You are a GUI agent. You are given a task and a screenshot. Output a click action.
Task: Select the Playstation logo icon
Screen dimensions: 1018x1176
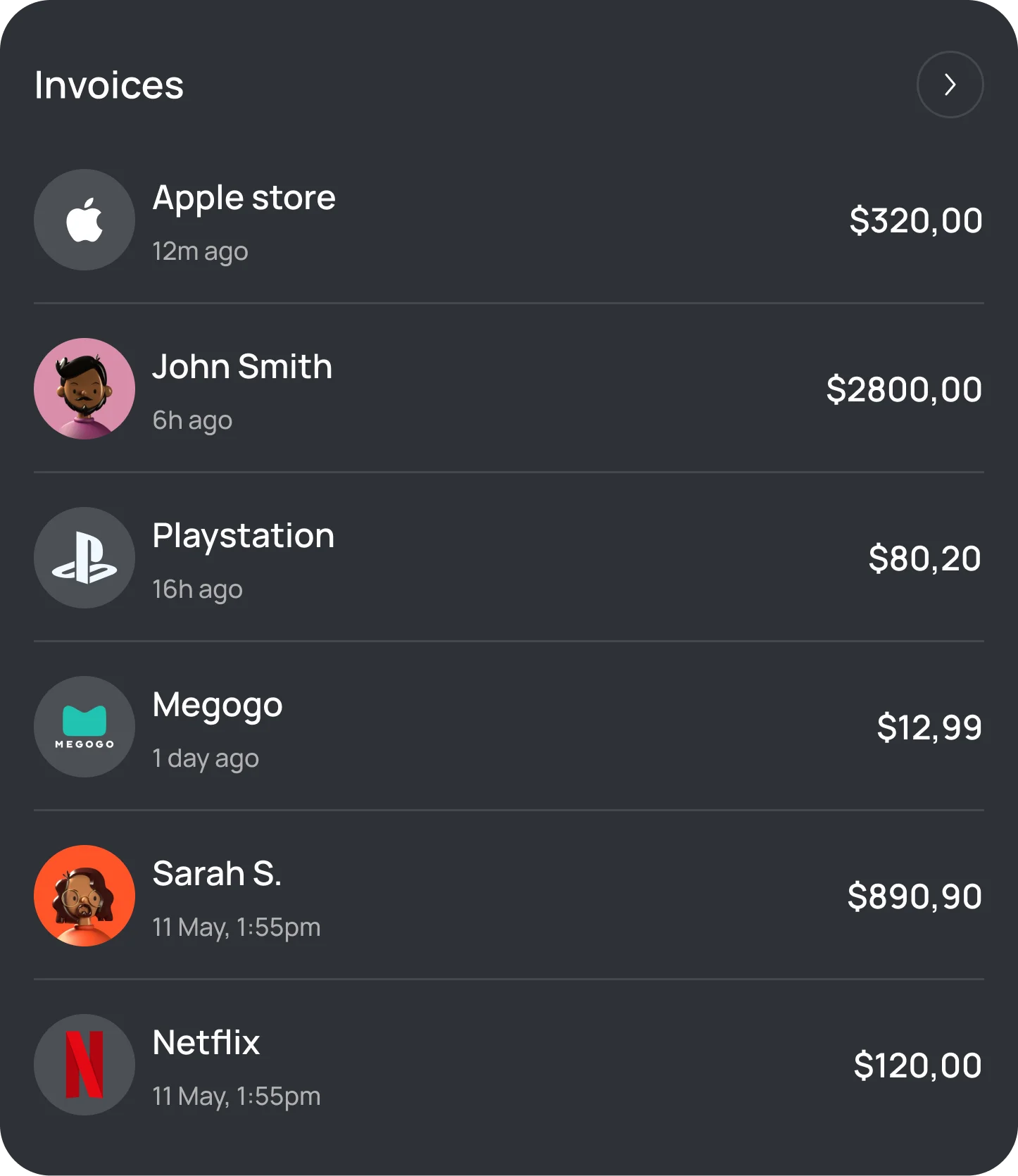tap(84, 558)
